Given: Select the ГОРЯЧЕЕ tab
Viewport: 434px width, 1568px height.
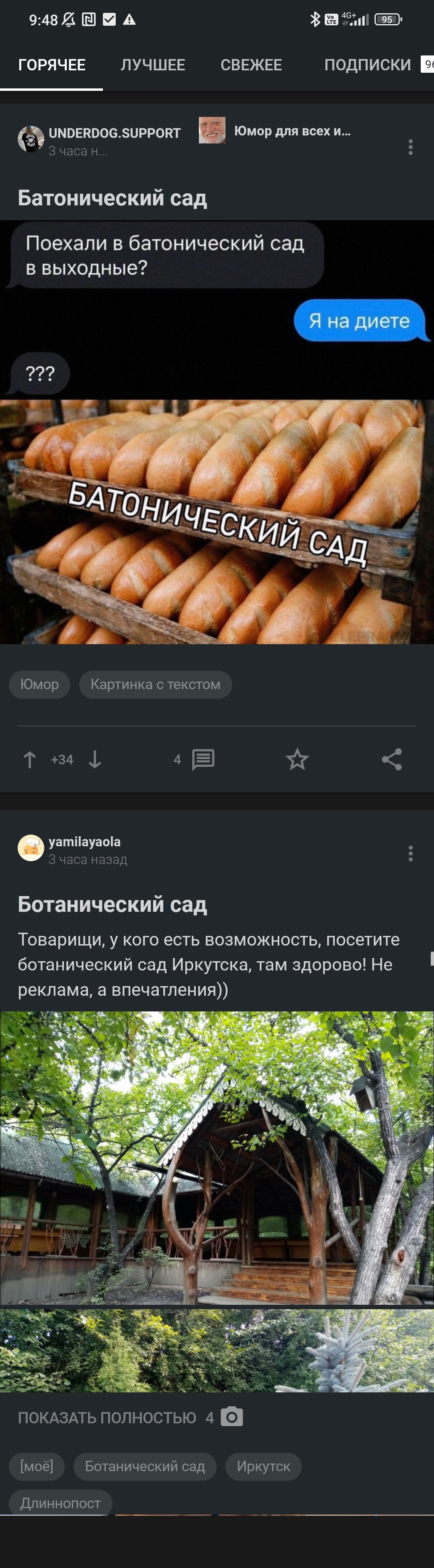Looking at the screenshot, I should click(x=52, y=65).
